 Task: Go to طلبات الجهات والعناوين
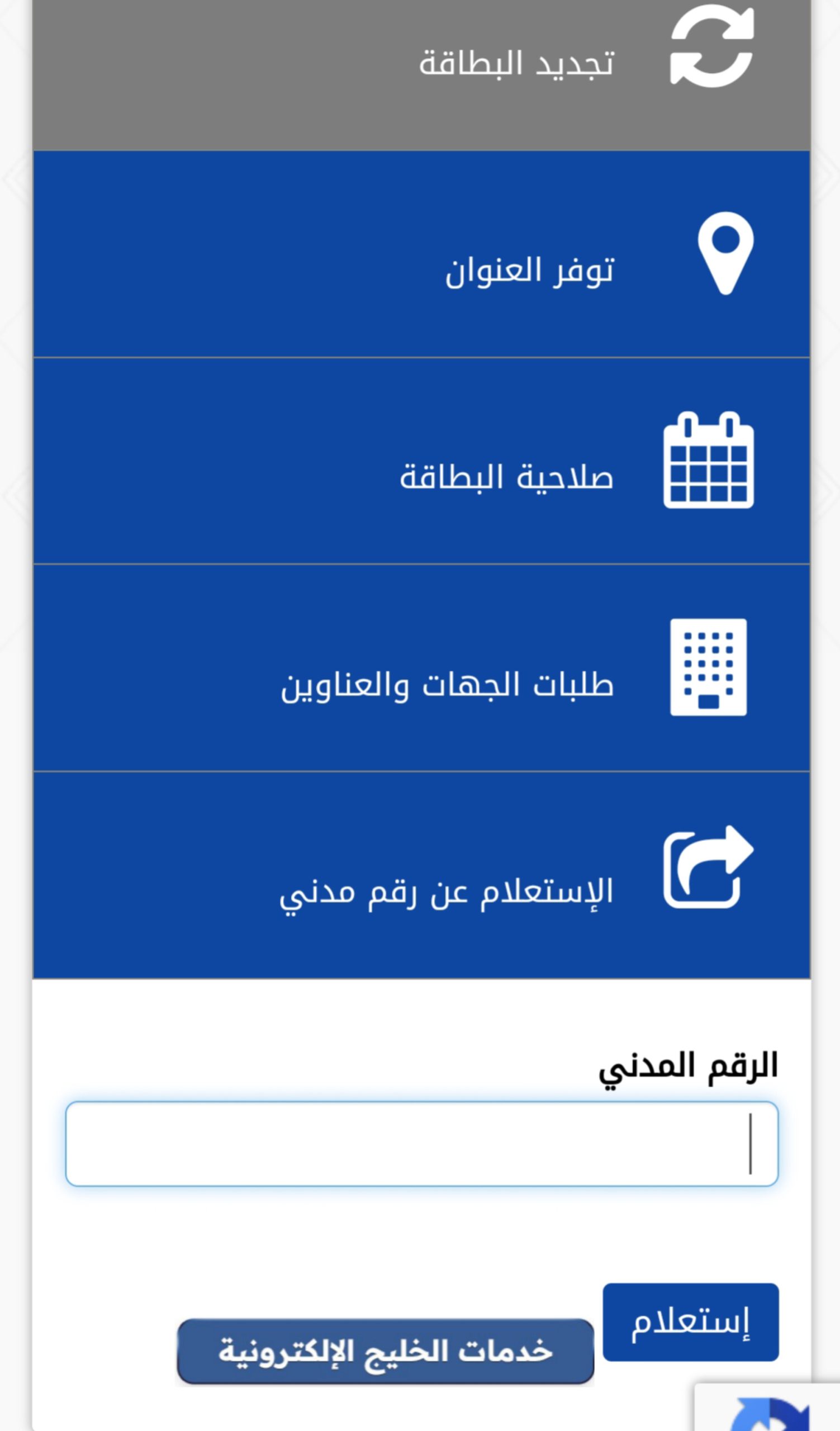pos(421,668)
